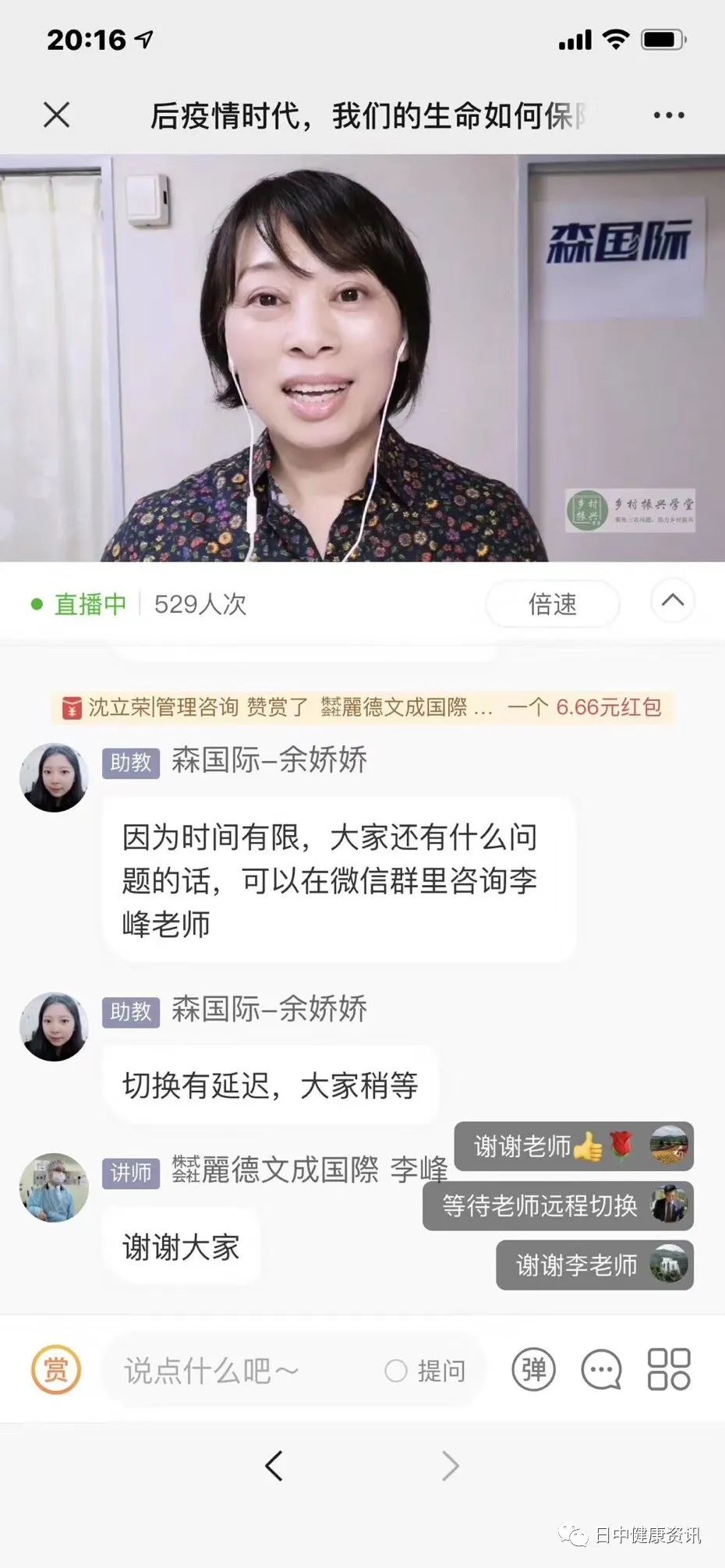Close the live stream page

(x=57, y=115)
